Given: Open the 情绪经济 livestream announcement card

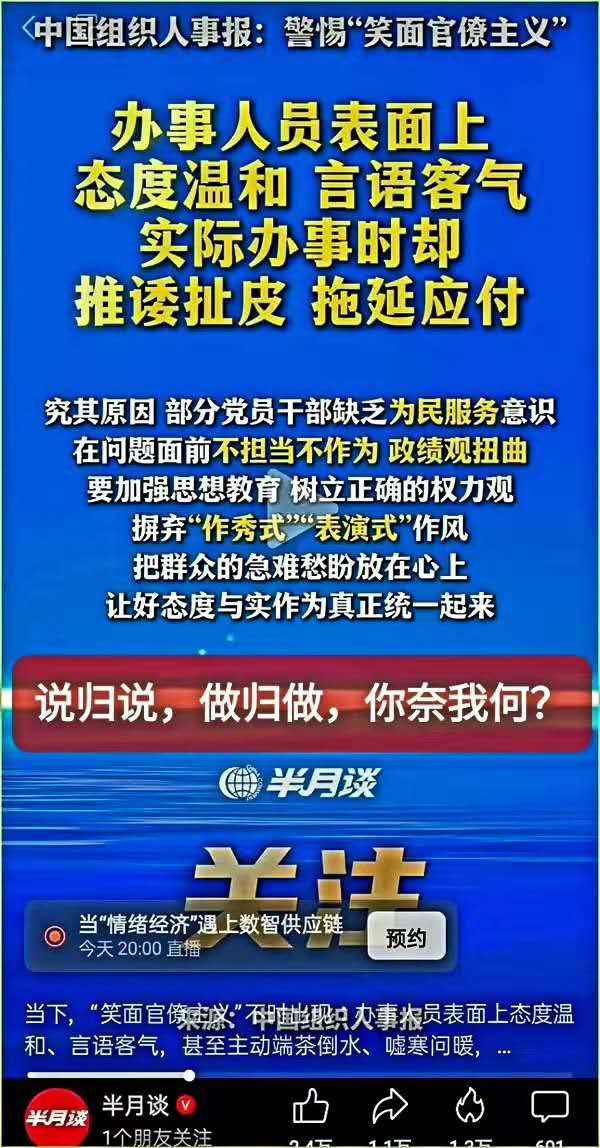Looking at the screenshot, I should [x=200, y=935].
